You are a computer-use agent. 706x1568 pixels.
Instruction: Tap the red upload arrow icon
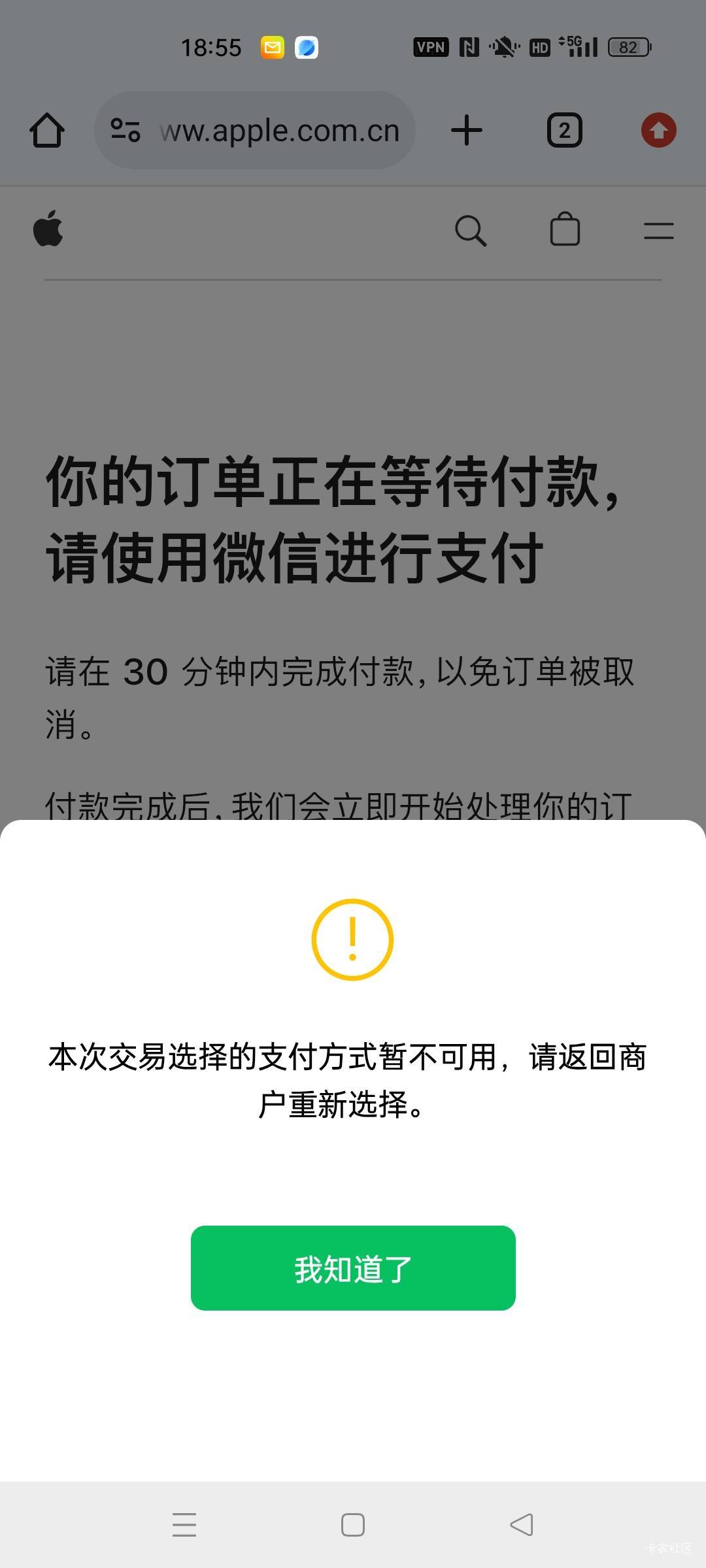(x=658, y=130)
